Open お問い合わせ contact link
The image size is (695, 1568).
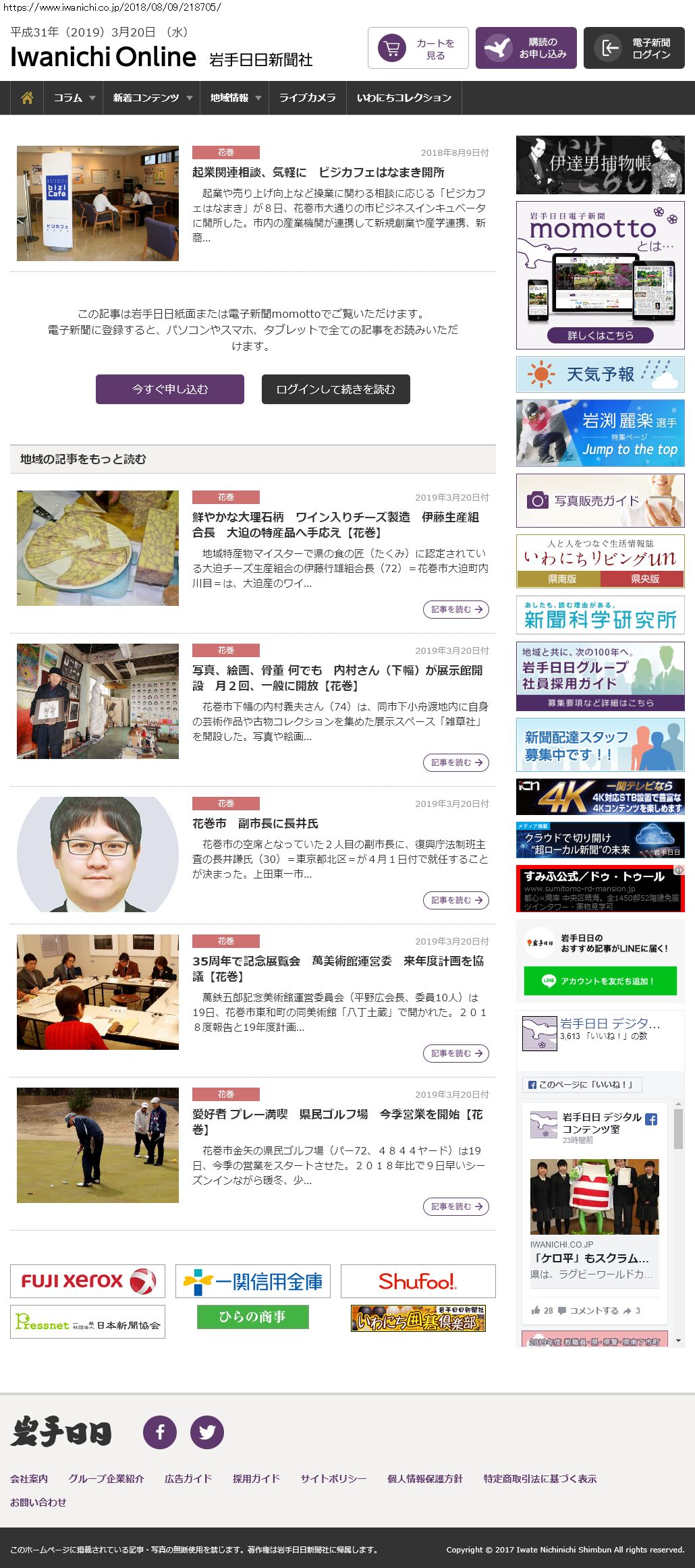[38, 1502]
